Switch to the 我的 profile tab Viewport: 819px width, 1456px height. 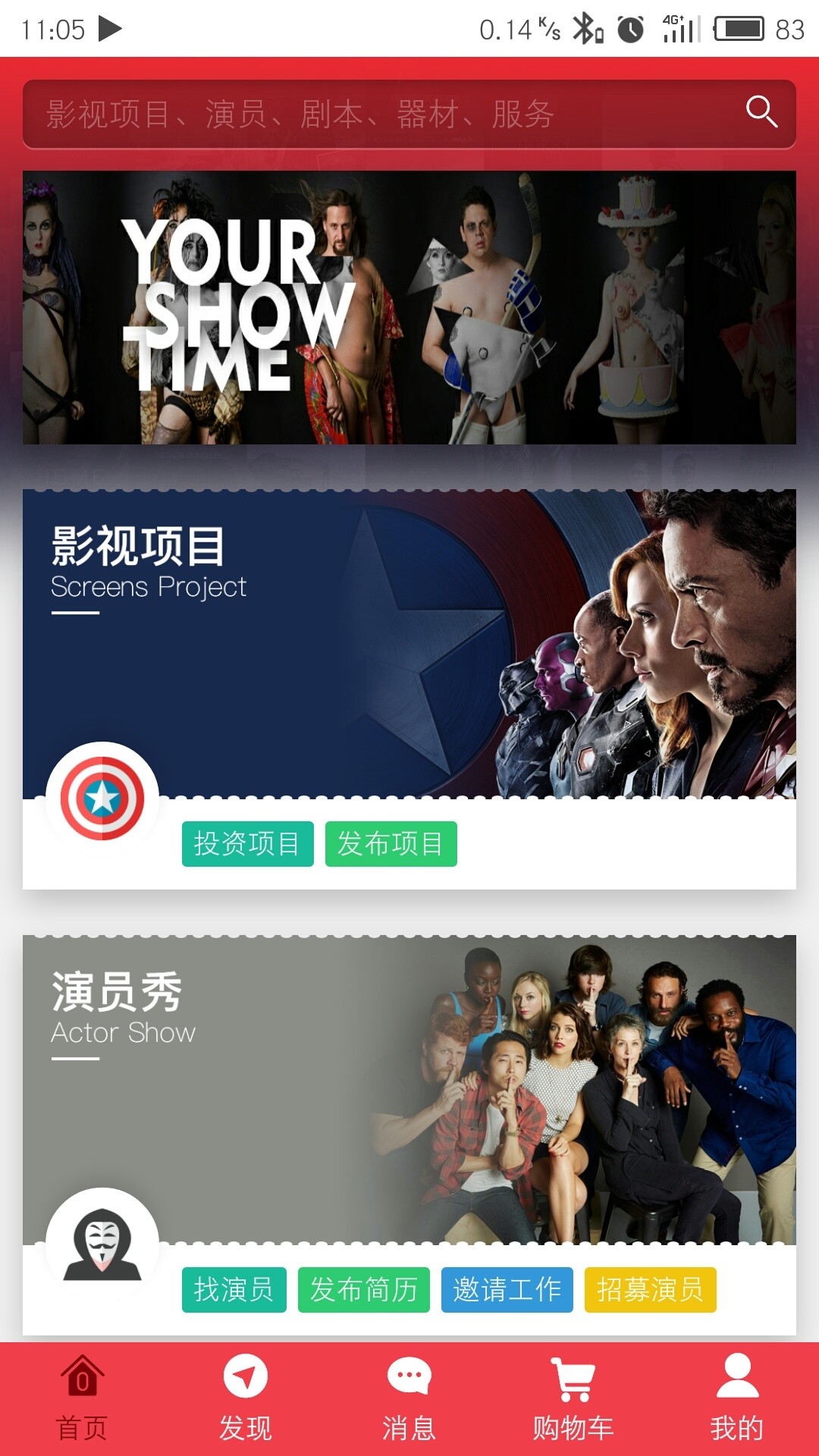pyautogui.click(x=737, y=1399)
